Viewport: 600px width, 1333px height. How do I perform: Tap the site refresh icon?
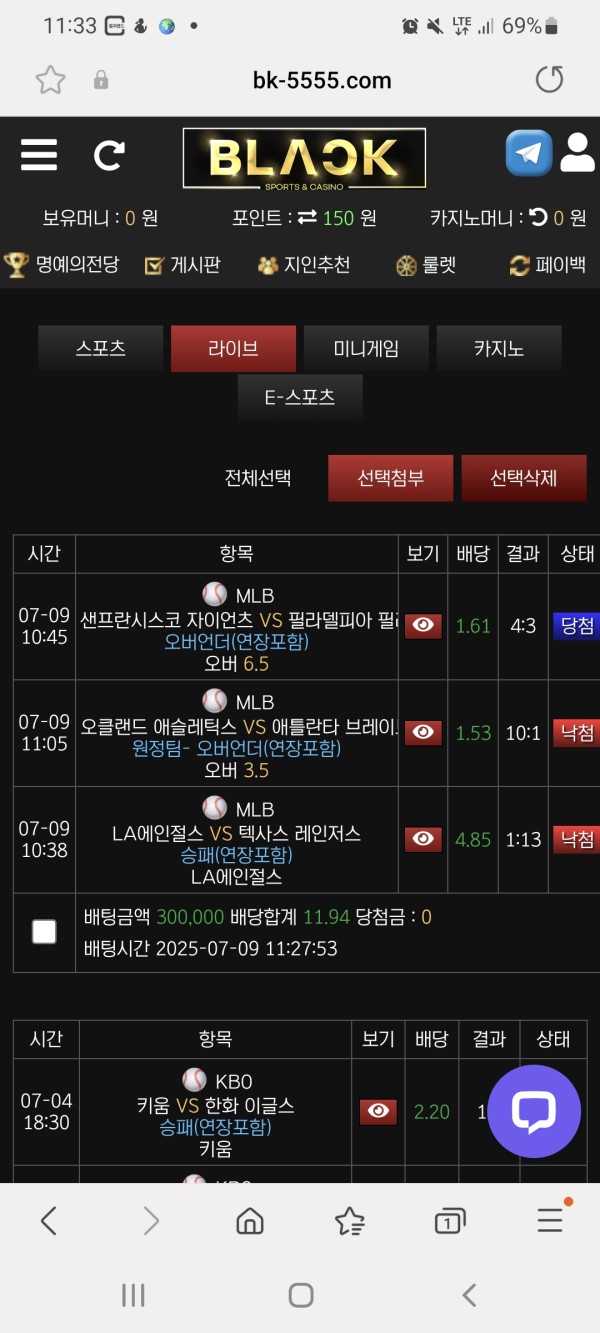point(108,155)
